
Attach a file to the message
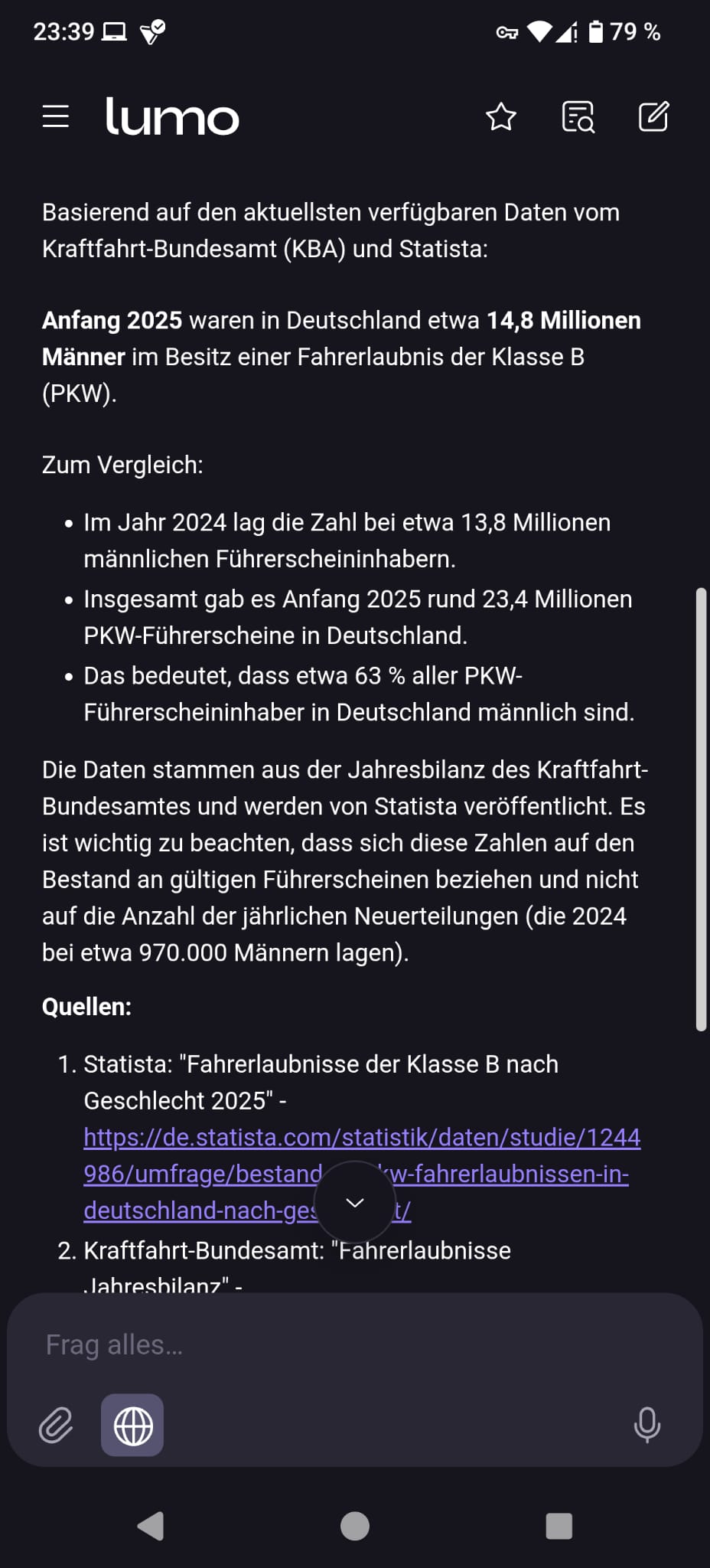tap(56, 1425)
